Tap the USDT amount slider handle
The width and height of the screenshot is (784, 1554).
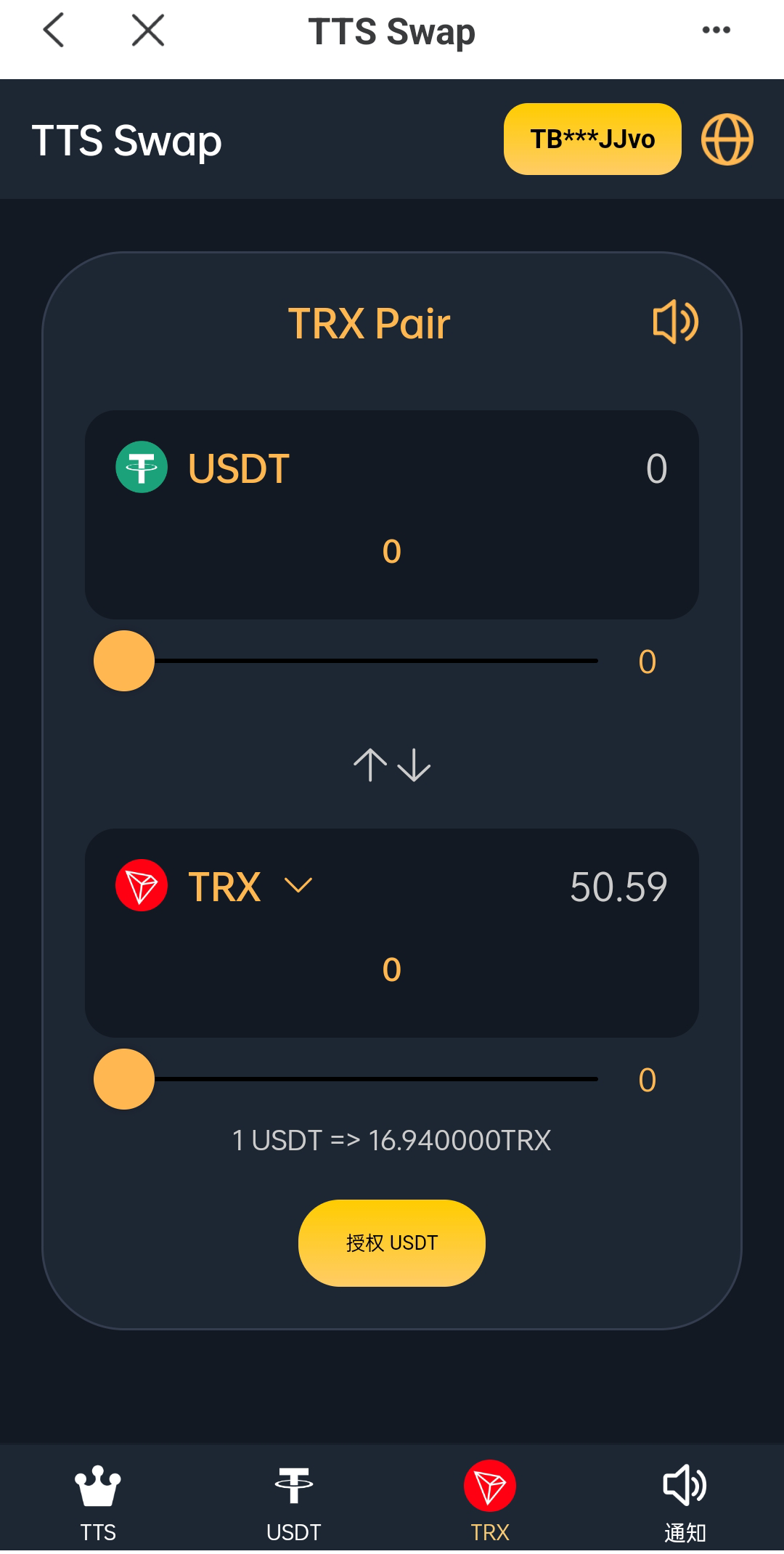click(x=124, y=661)
